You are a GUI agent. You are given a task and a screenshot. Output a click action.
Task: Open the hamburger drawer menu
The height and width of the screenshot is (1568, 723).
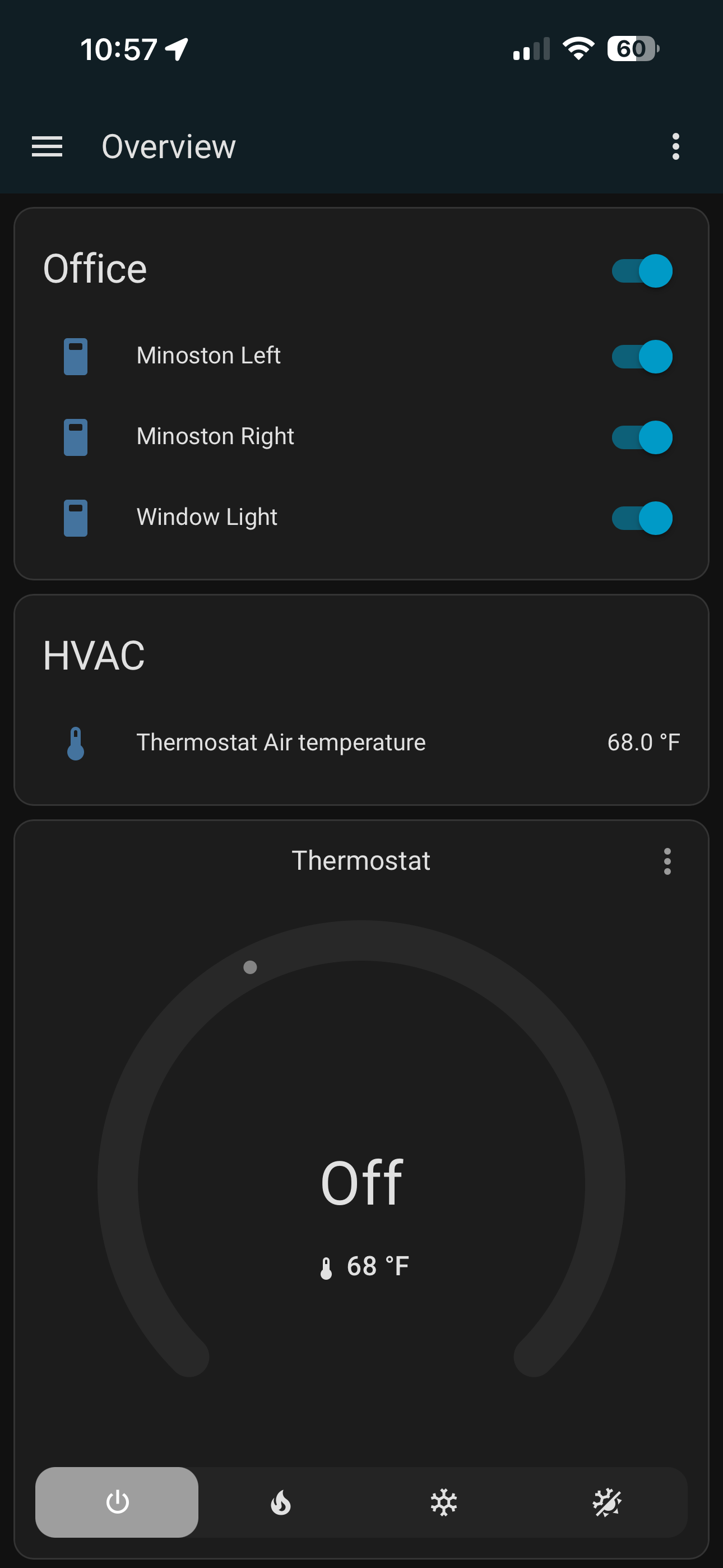point(47,147)
